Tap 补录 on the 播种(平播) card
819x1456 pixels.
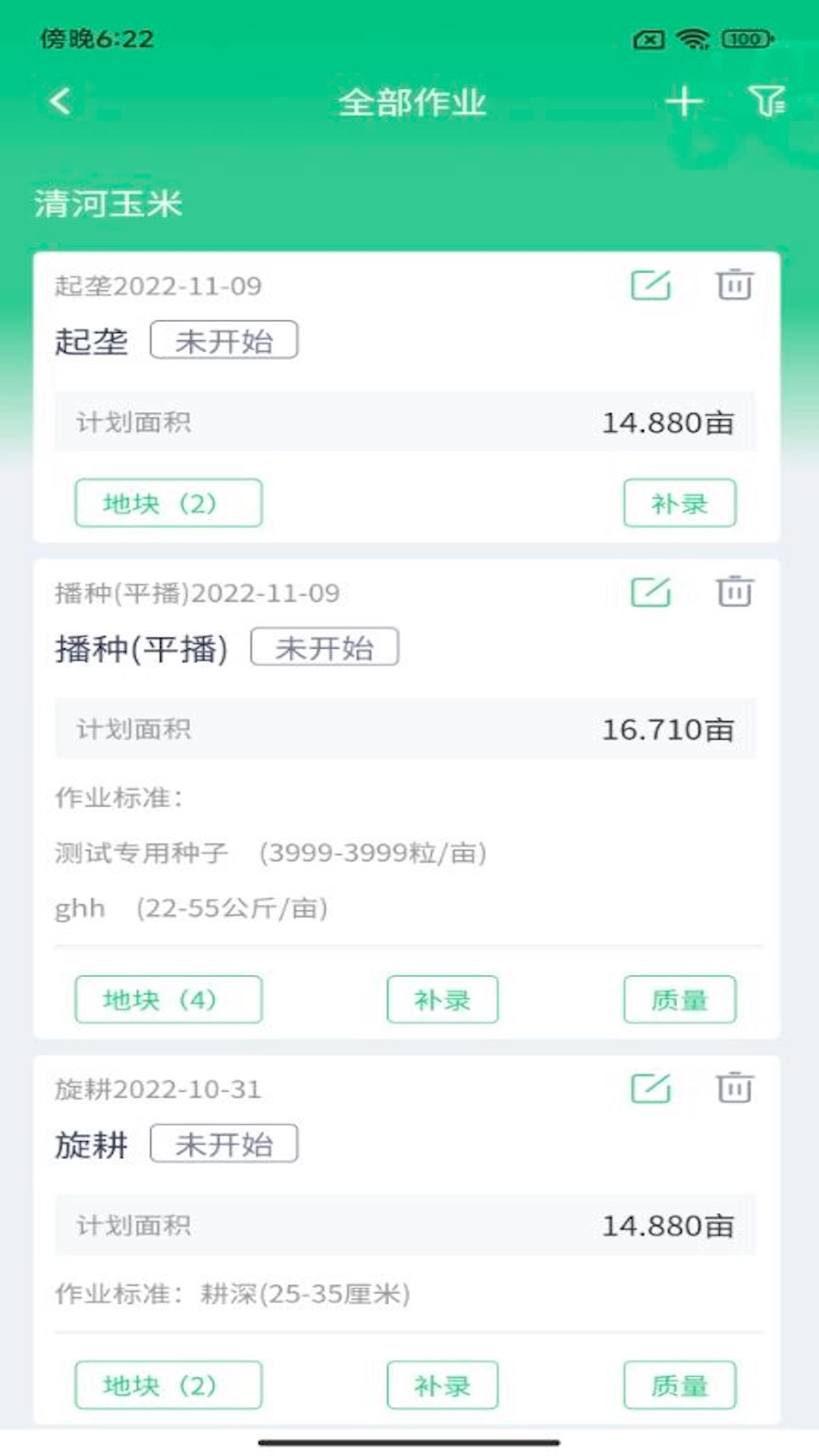[442, 999]
